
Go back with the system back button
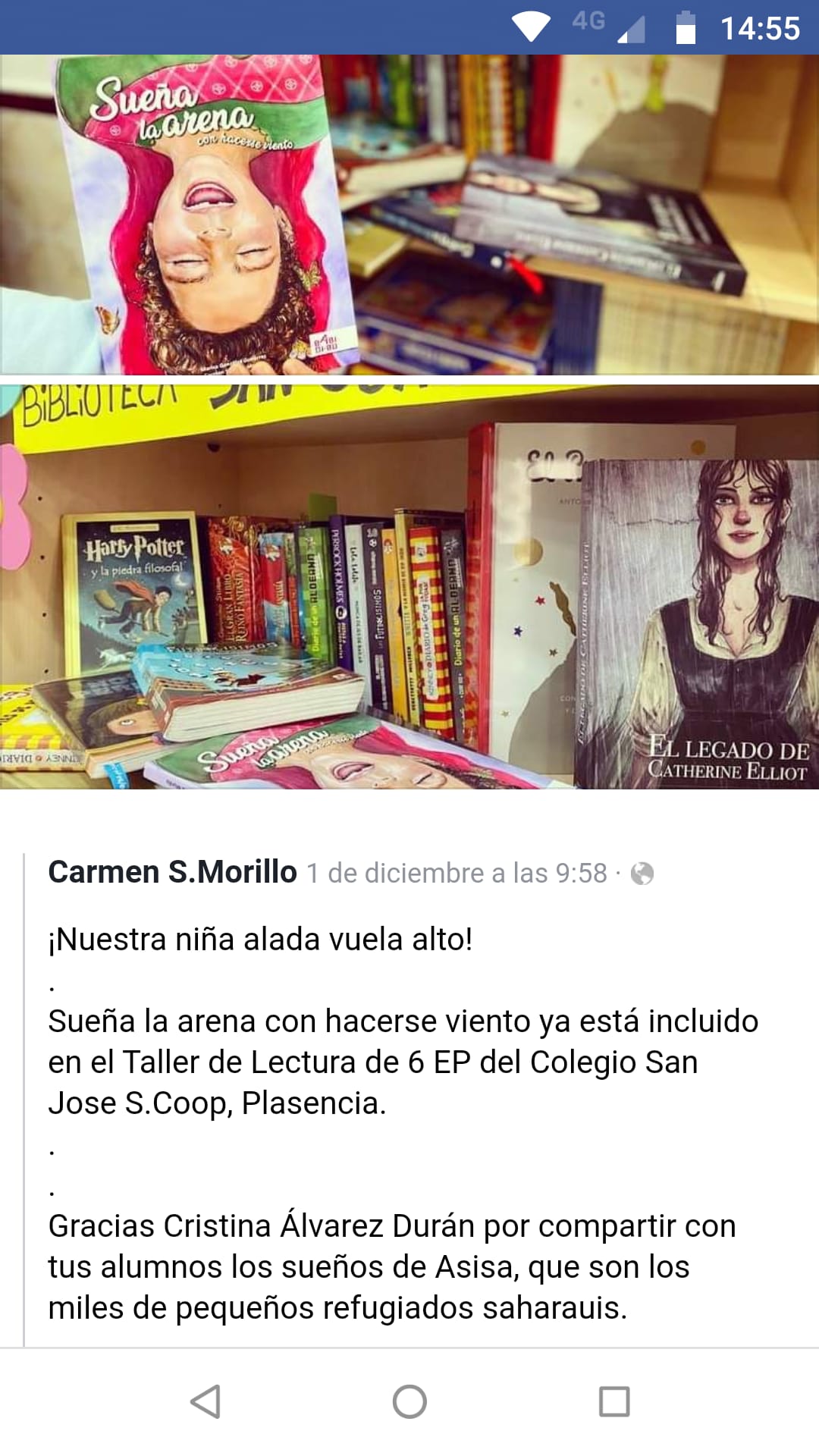click(x=205, y=1401)
